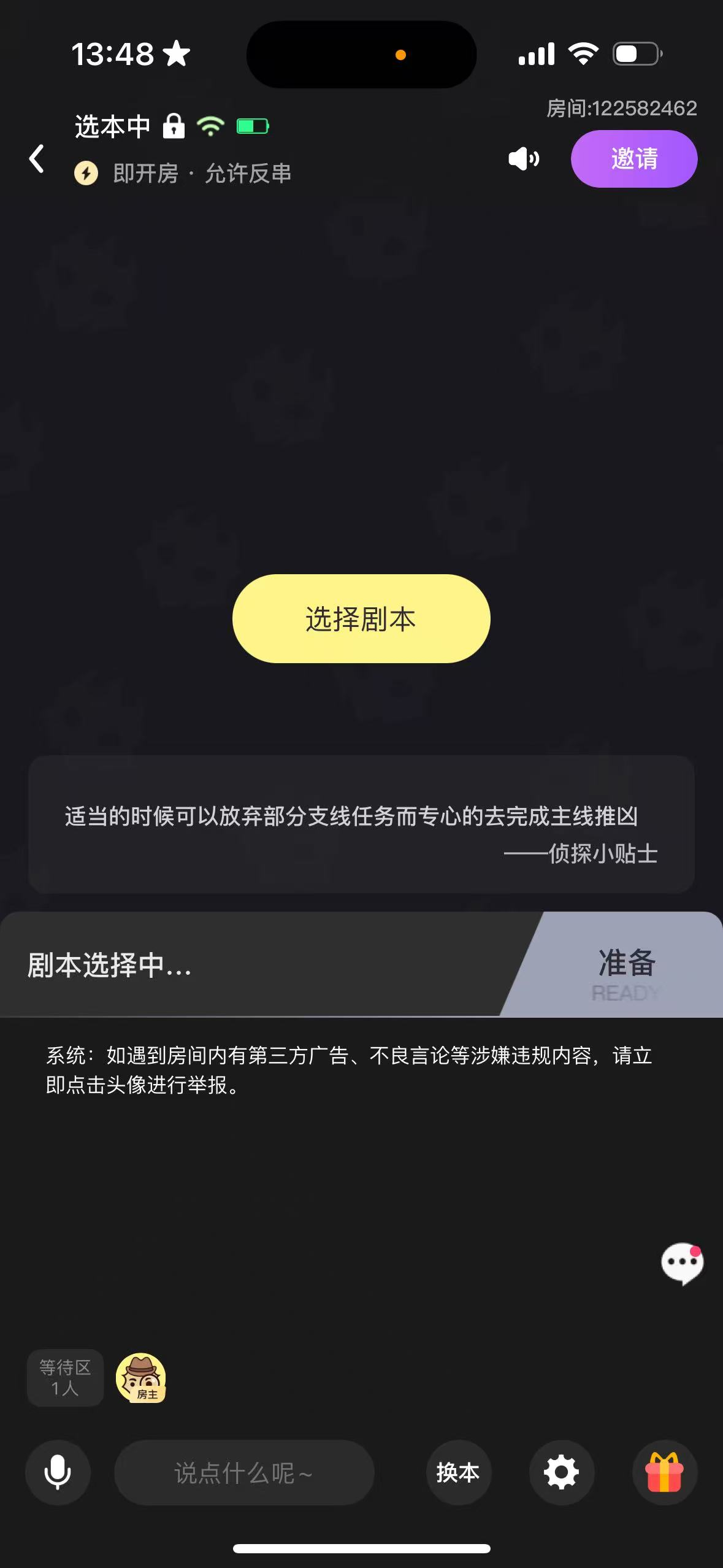Tap the 邀请 invite button
Image resolution: width=723 pixels, height=1568 pixels.
pyautogui.click(x=633, y=159)
